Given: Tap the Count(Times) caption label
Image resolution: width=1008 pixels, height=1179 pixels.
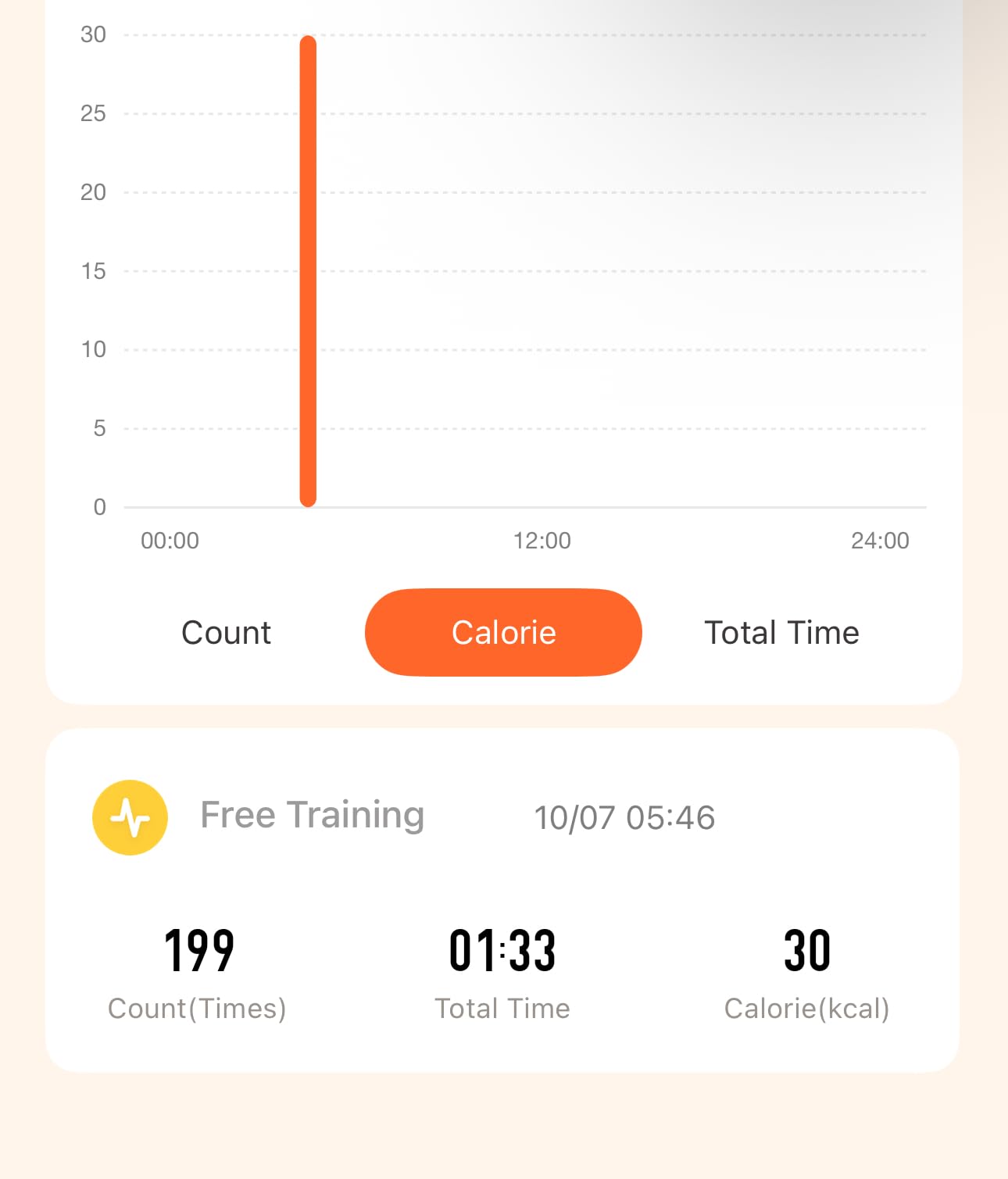Looking at the screenshot, I should [x=196, y=1008].
